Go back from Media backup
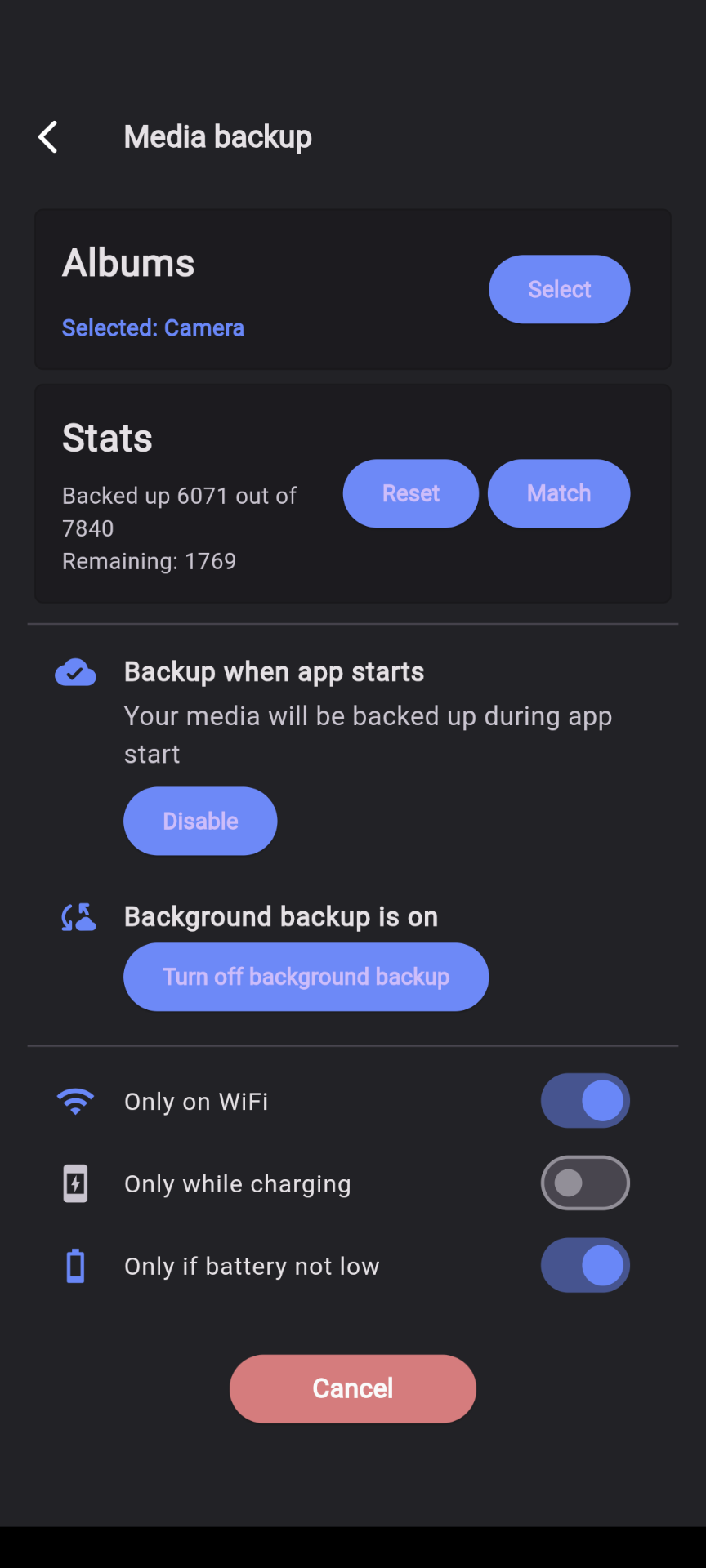706x1568 pixels. [48, 137]
